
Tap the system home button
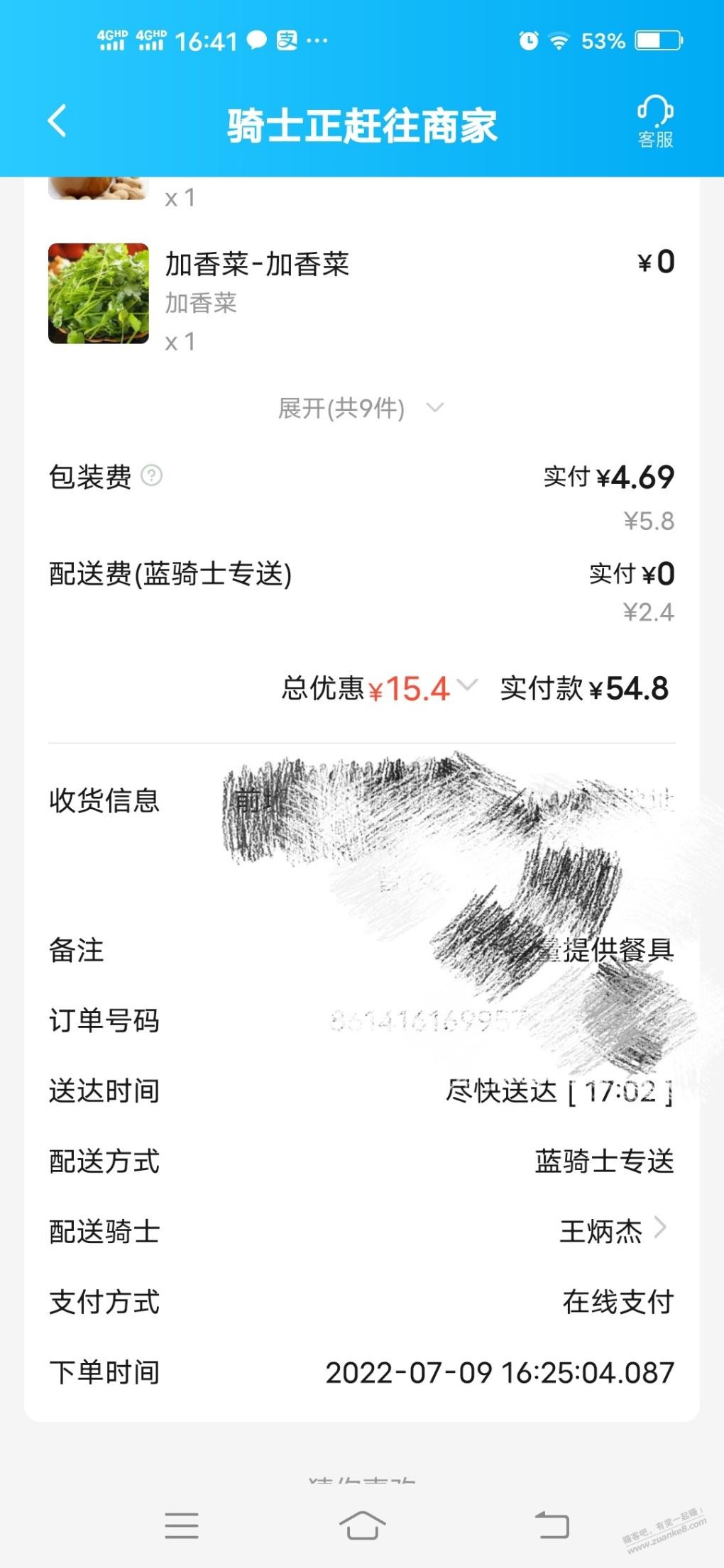(362, 1525)
